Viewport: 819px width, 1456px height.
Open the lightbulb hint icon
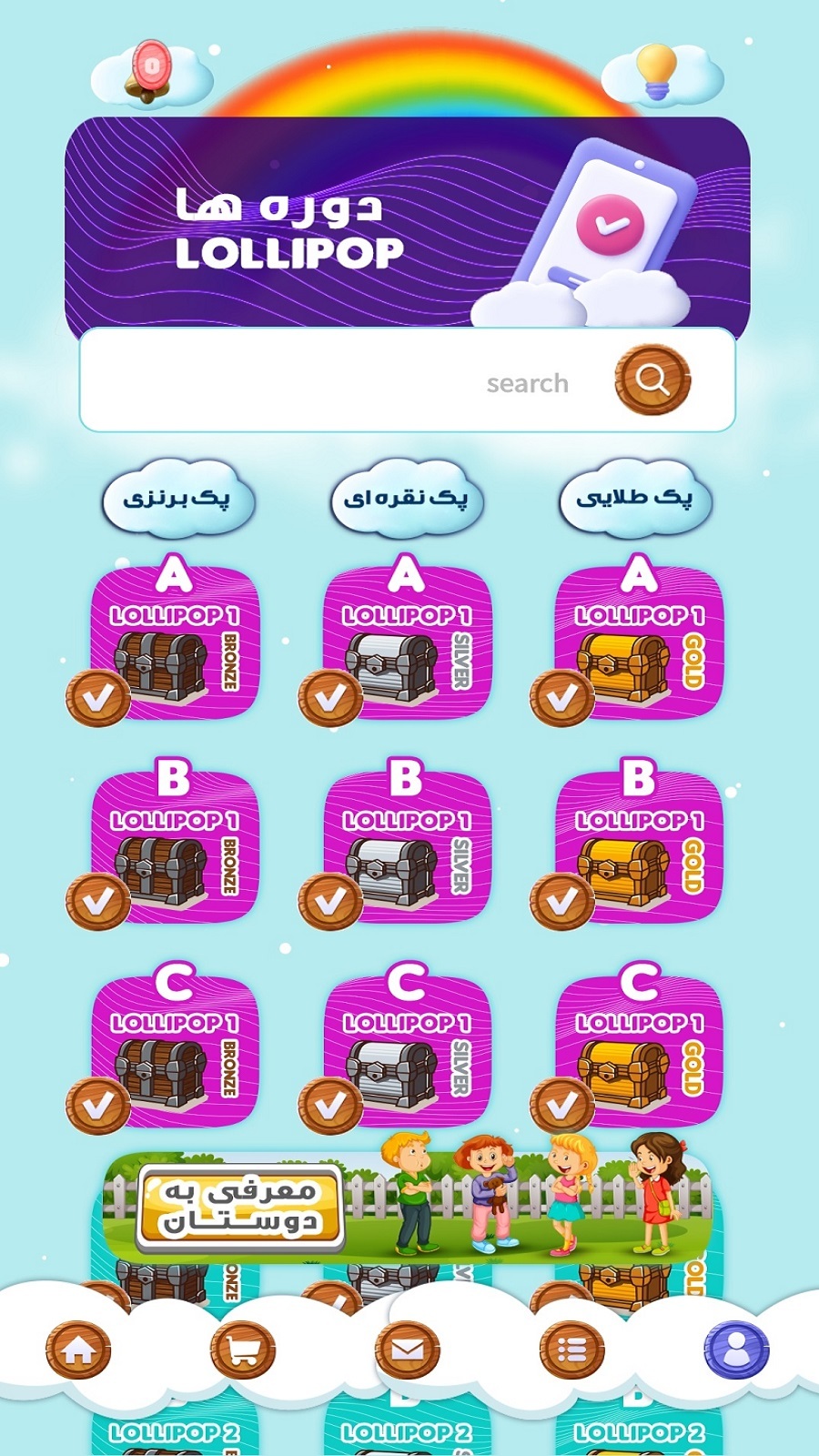tap(656, 71)
